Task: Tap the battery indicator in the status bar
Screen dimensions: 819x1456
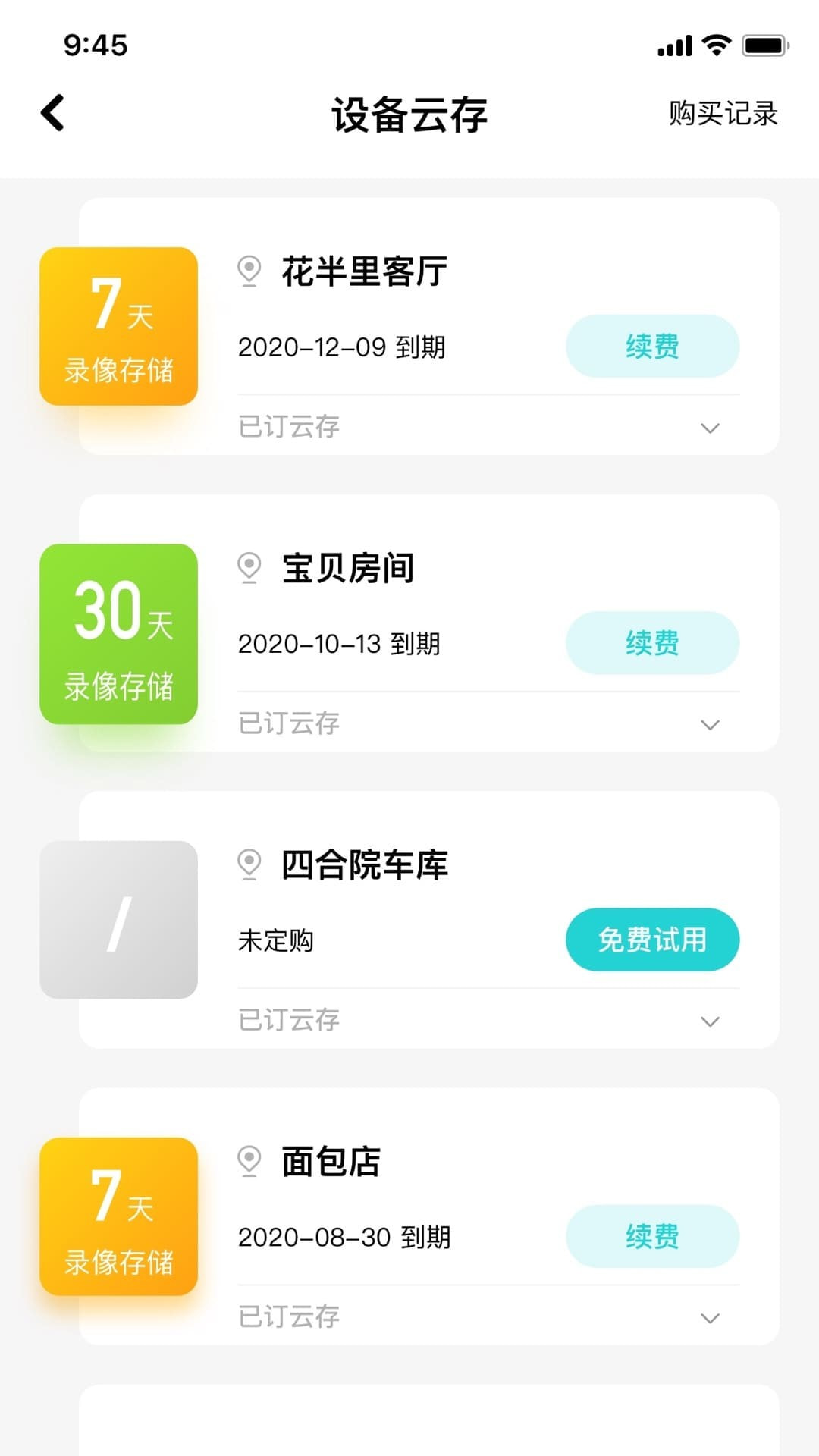Action: pos(765,45)
